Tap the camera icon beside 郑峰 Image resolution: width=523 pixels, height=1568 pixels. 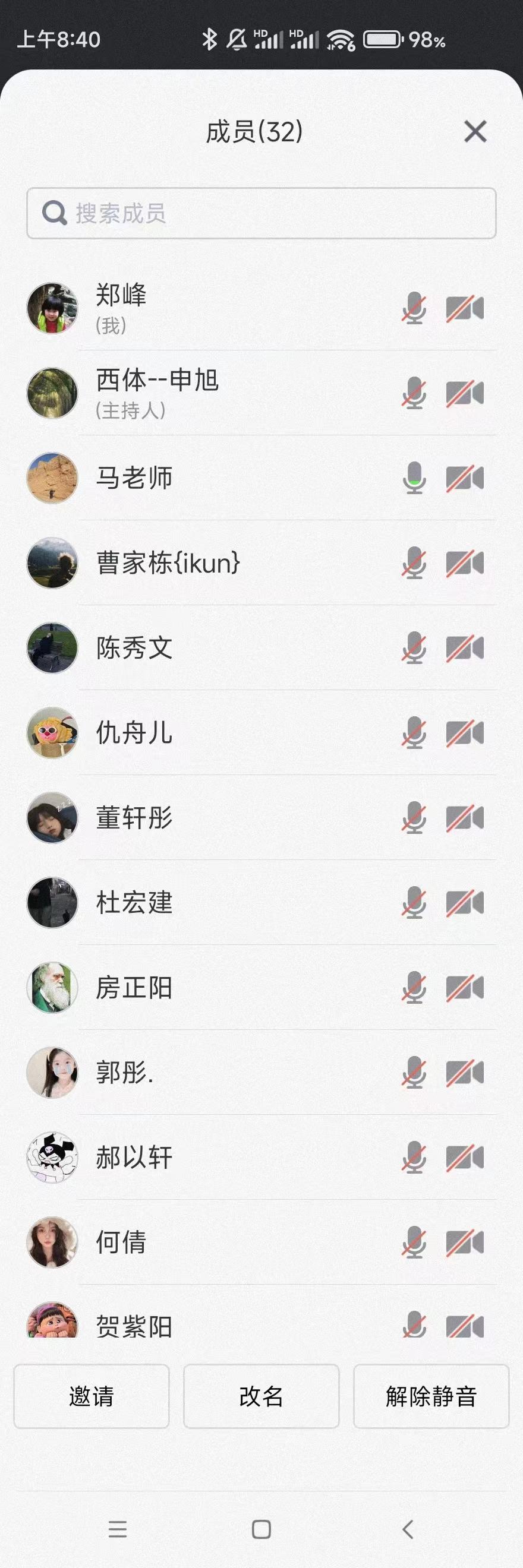coord(465,308)
